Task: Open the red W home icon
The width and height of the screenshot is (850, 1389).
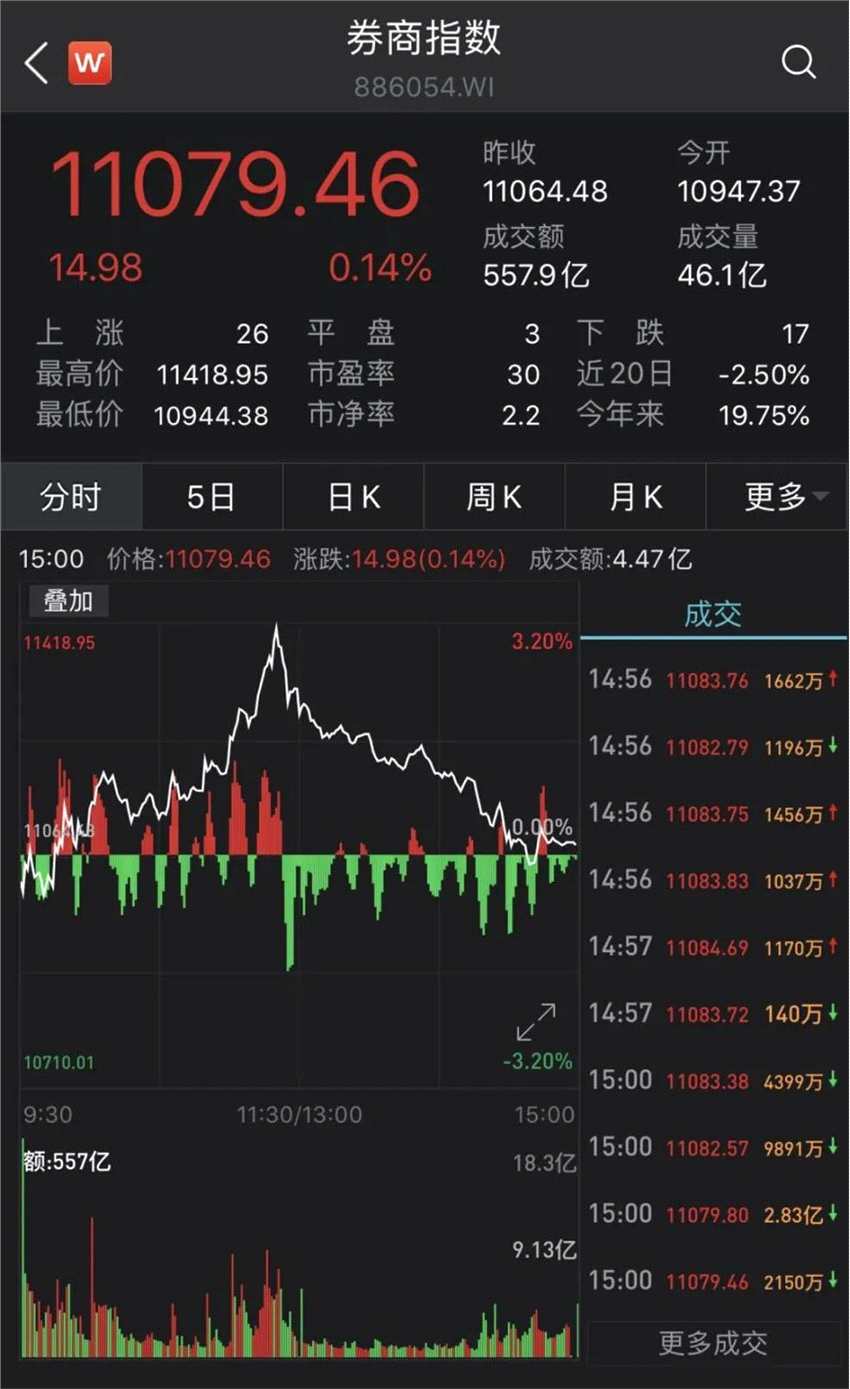Action: [89, 64]
